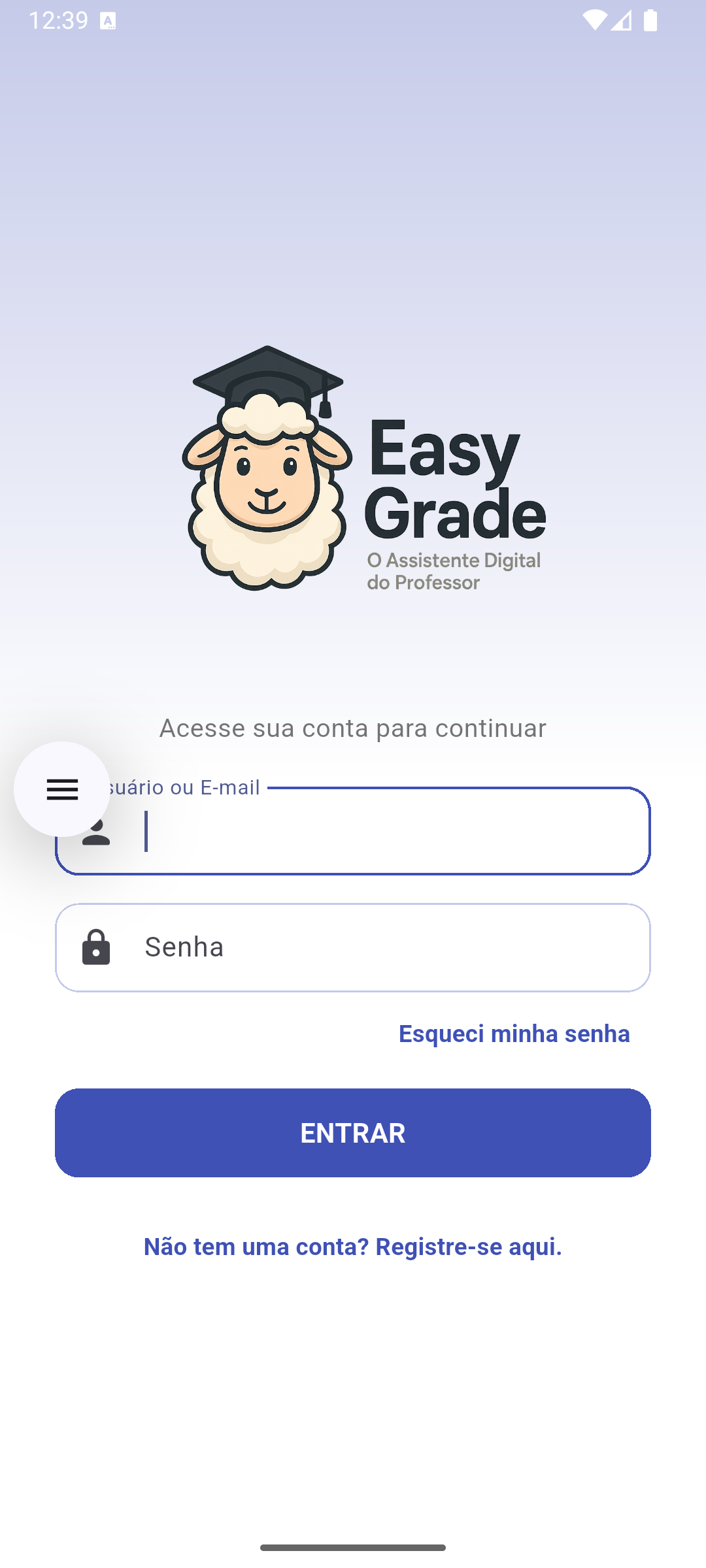Tap the clock showing 12:39
The height and width of the screenshot is (1568, 706).
(58, 20)
